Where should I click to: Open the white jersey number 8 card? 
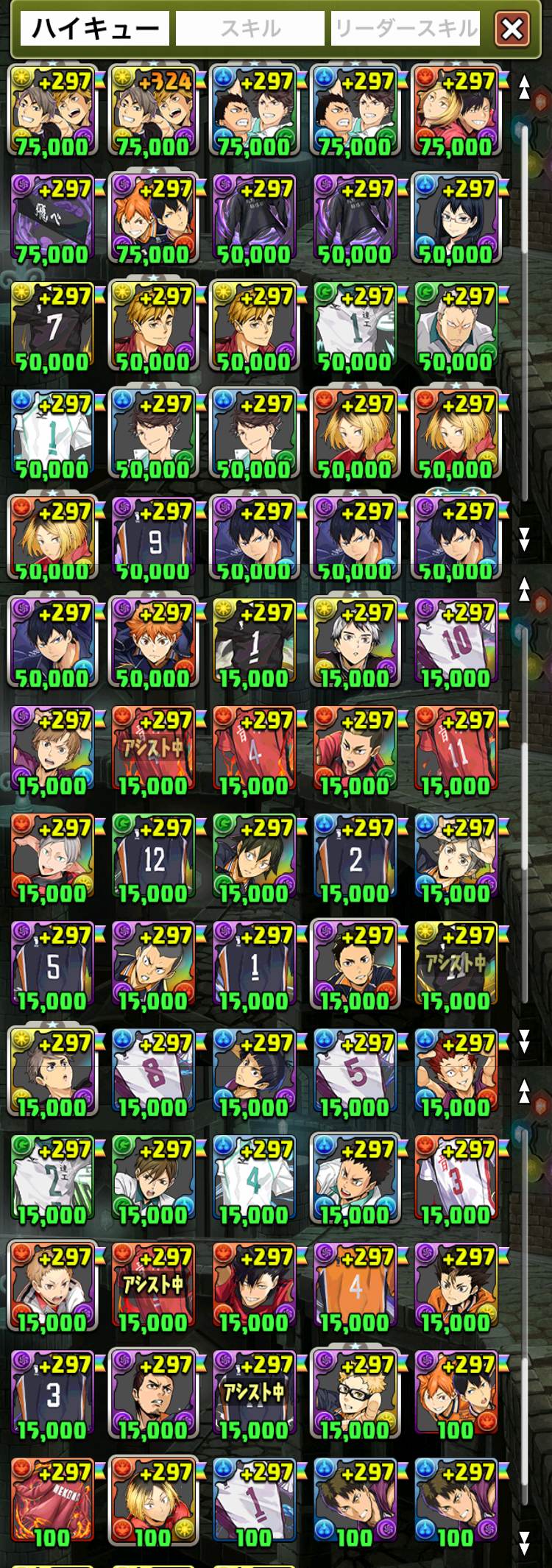coord(153,1073)
